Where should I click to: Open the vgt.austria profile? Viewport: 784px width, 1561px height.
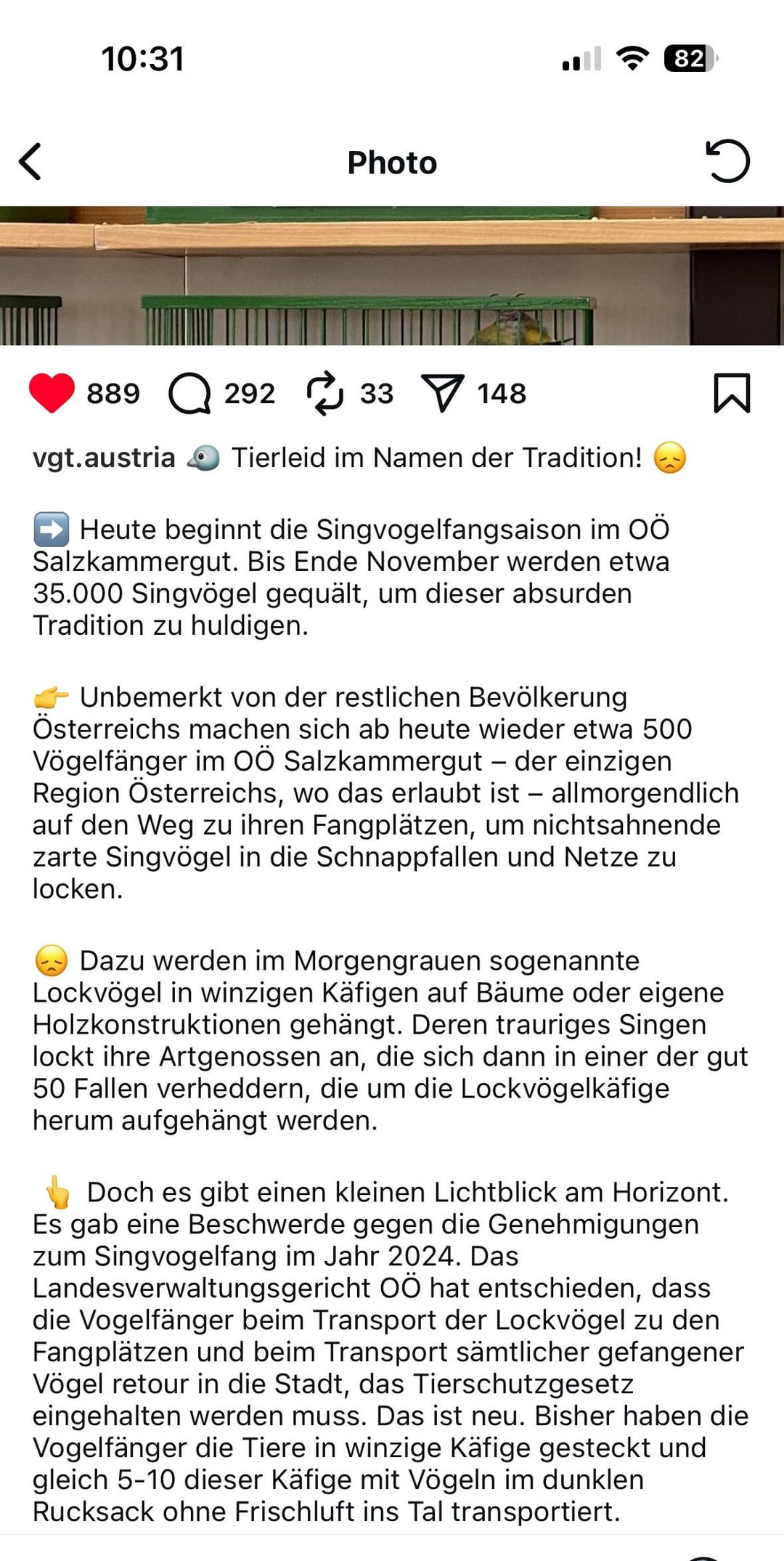click(x=104, y=458)
